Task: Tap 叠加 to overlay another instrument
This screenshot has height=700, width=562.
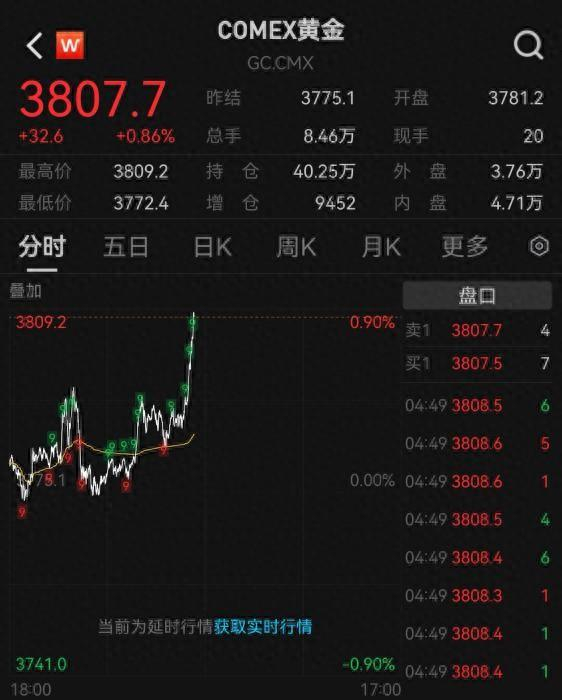Action: click(25, 291)
